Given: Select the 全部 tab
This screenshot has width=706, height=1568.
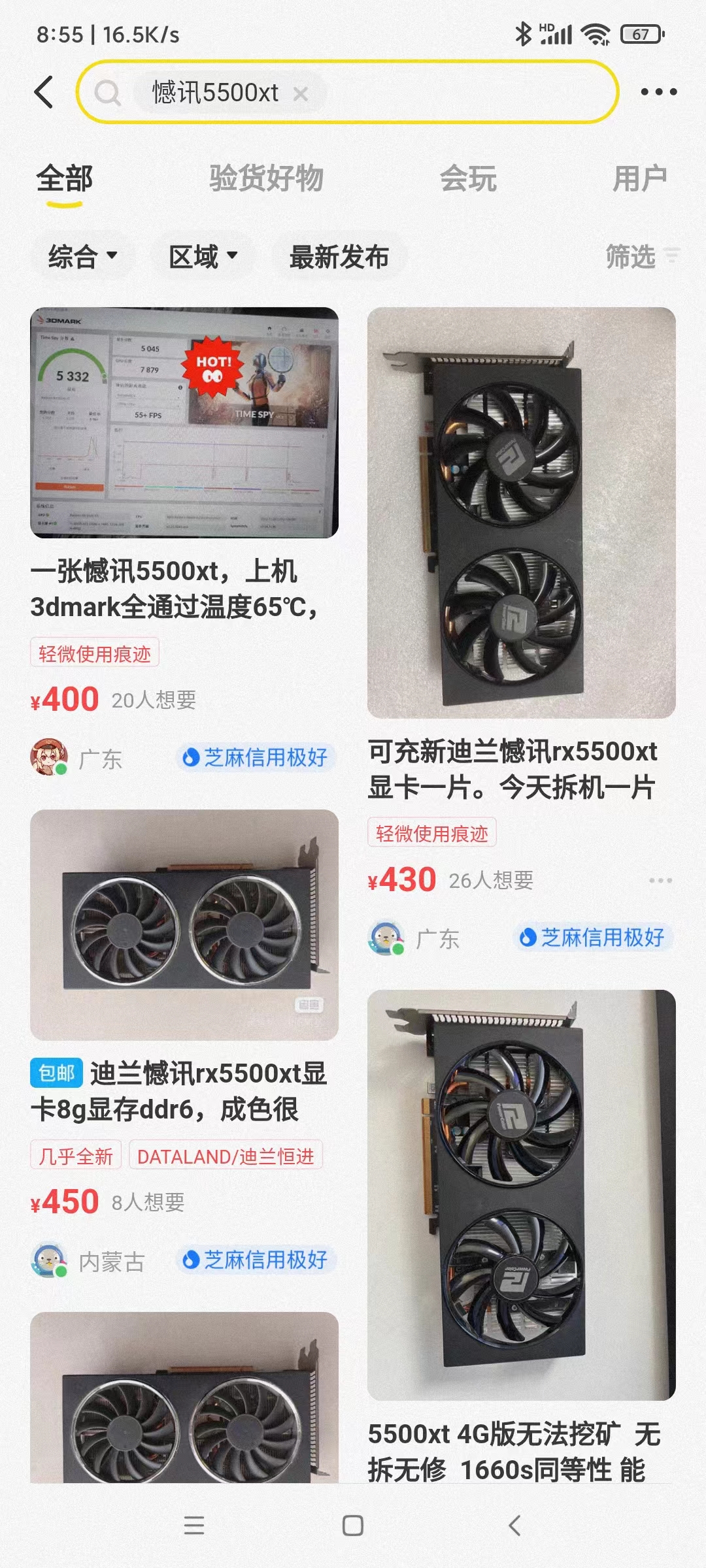Looking at the screenshot, I should [64, 178].
